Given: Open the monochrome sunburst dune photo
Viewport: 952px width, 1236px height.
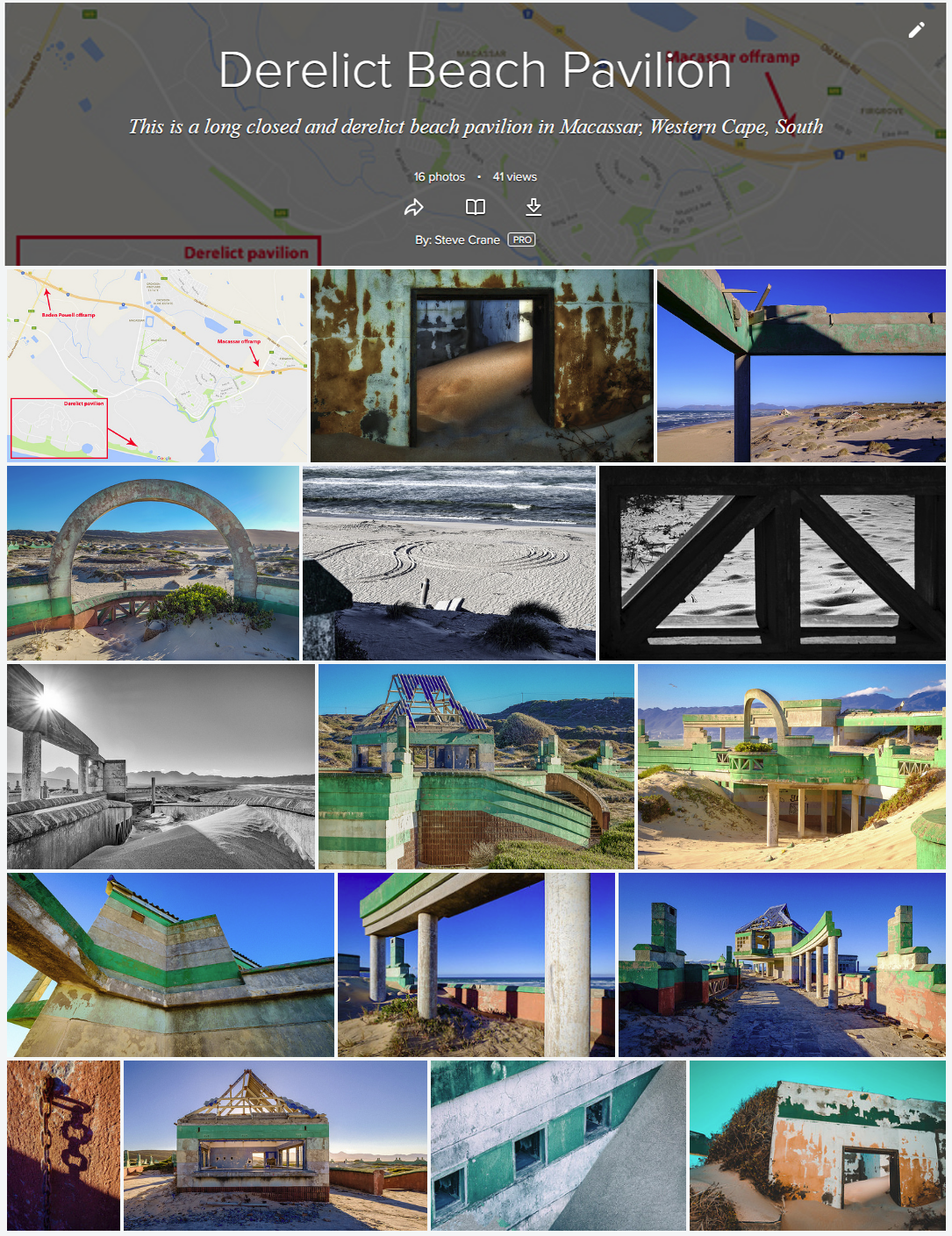Looking at the screenshot, I should [x=161, y=766].
